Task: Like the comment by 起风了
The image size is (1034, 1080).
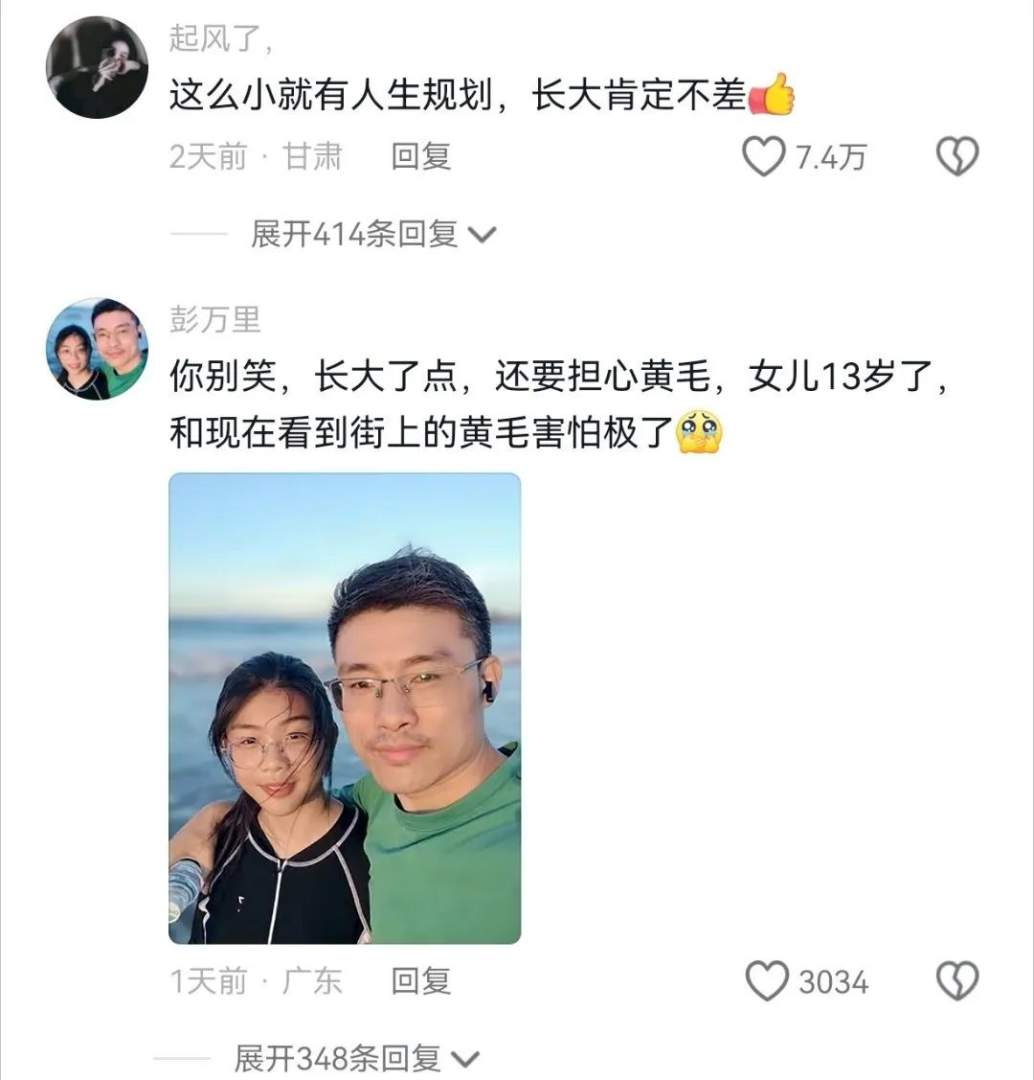Action: (765, 158)
